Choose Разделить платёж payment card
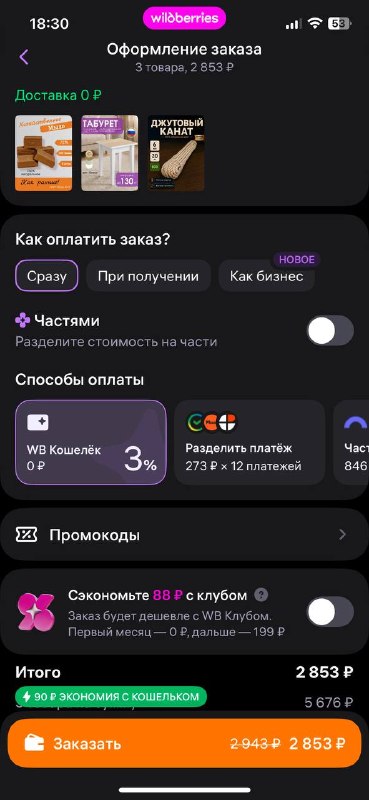 (x=250, y=442)
